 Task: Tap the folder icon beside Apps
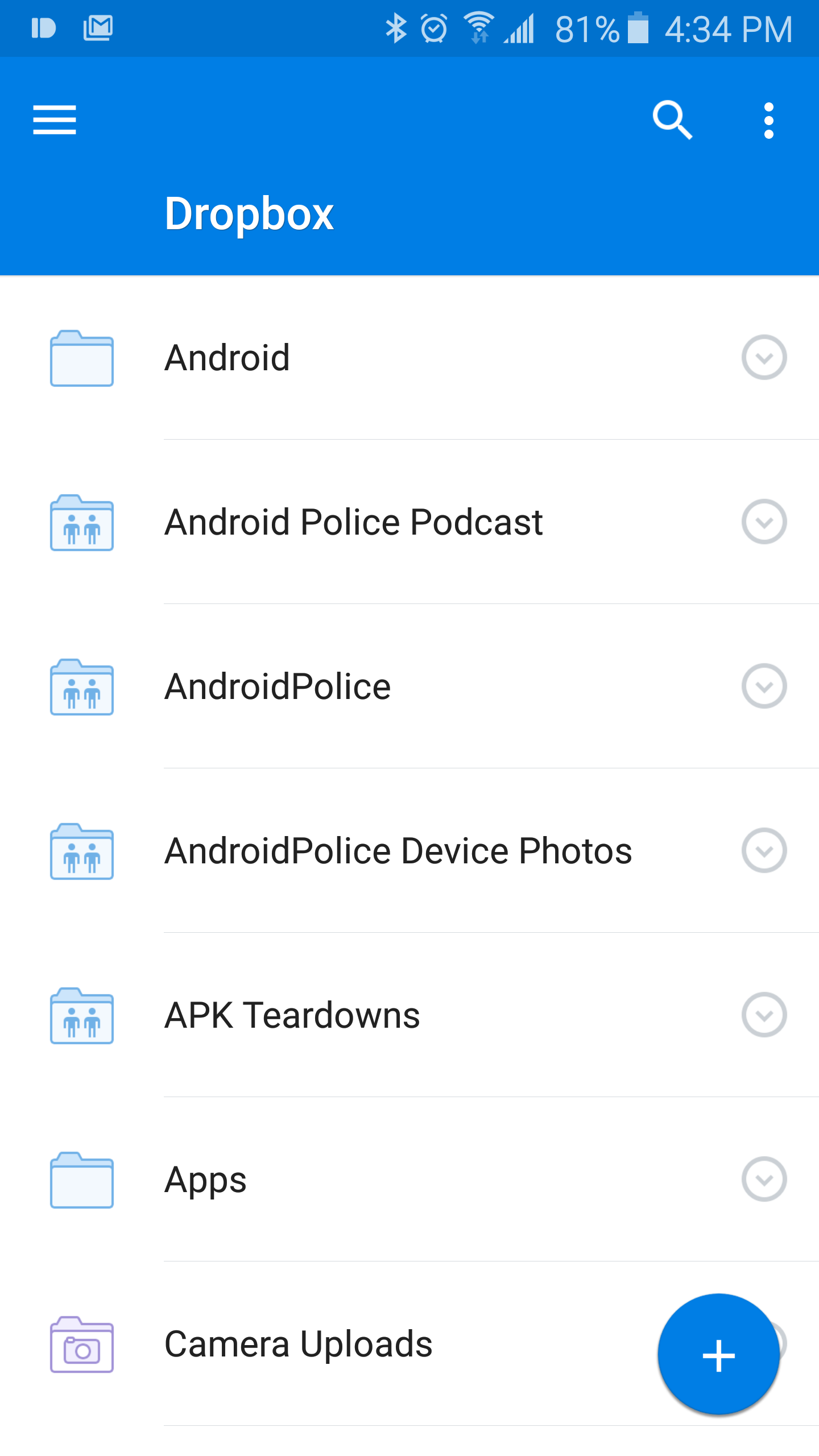tap(81, 1179)
